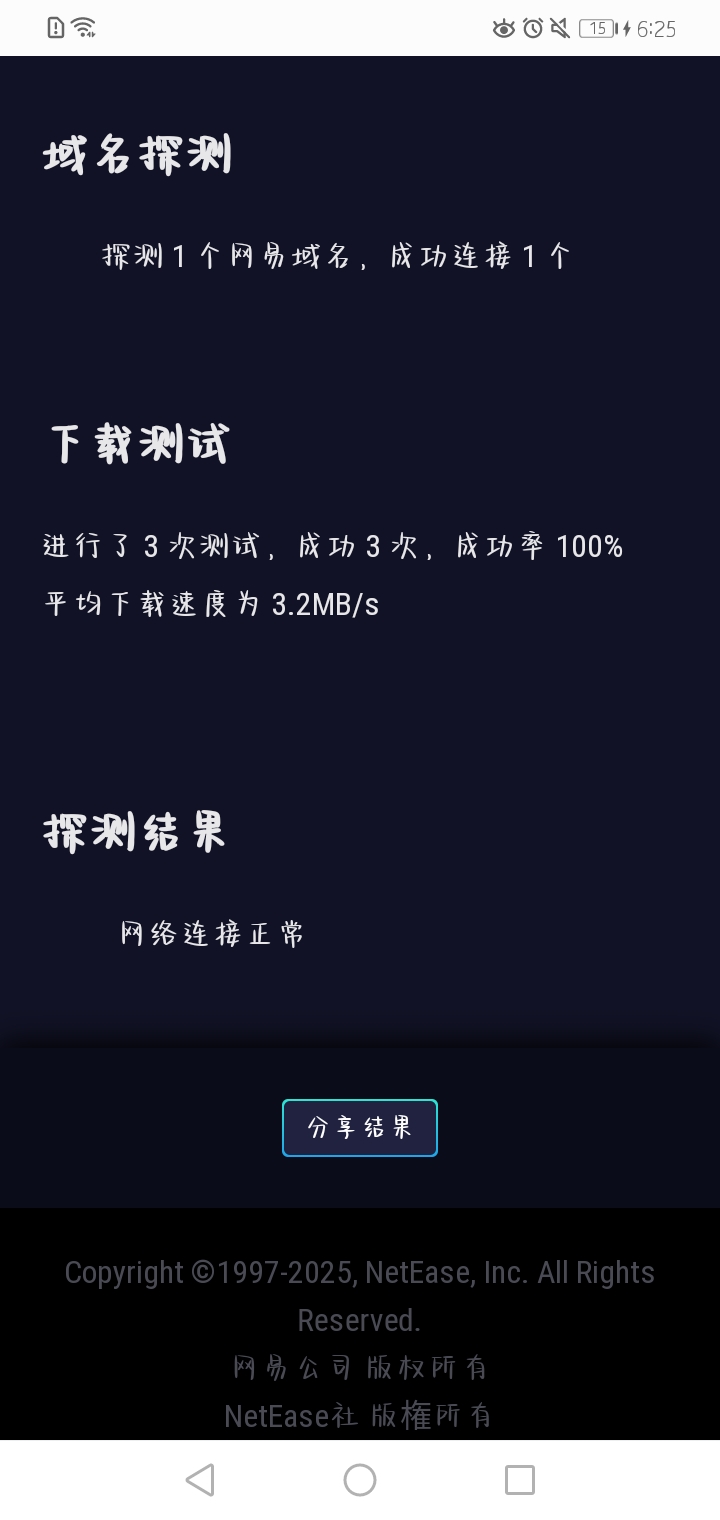Screen dimensions: 720x1520
Task: Return to the home screen
Action: [x=360, y=1480]
